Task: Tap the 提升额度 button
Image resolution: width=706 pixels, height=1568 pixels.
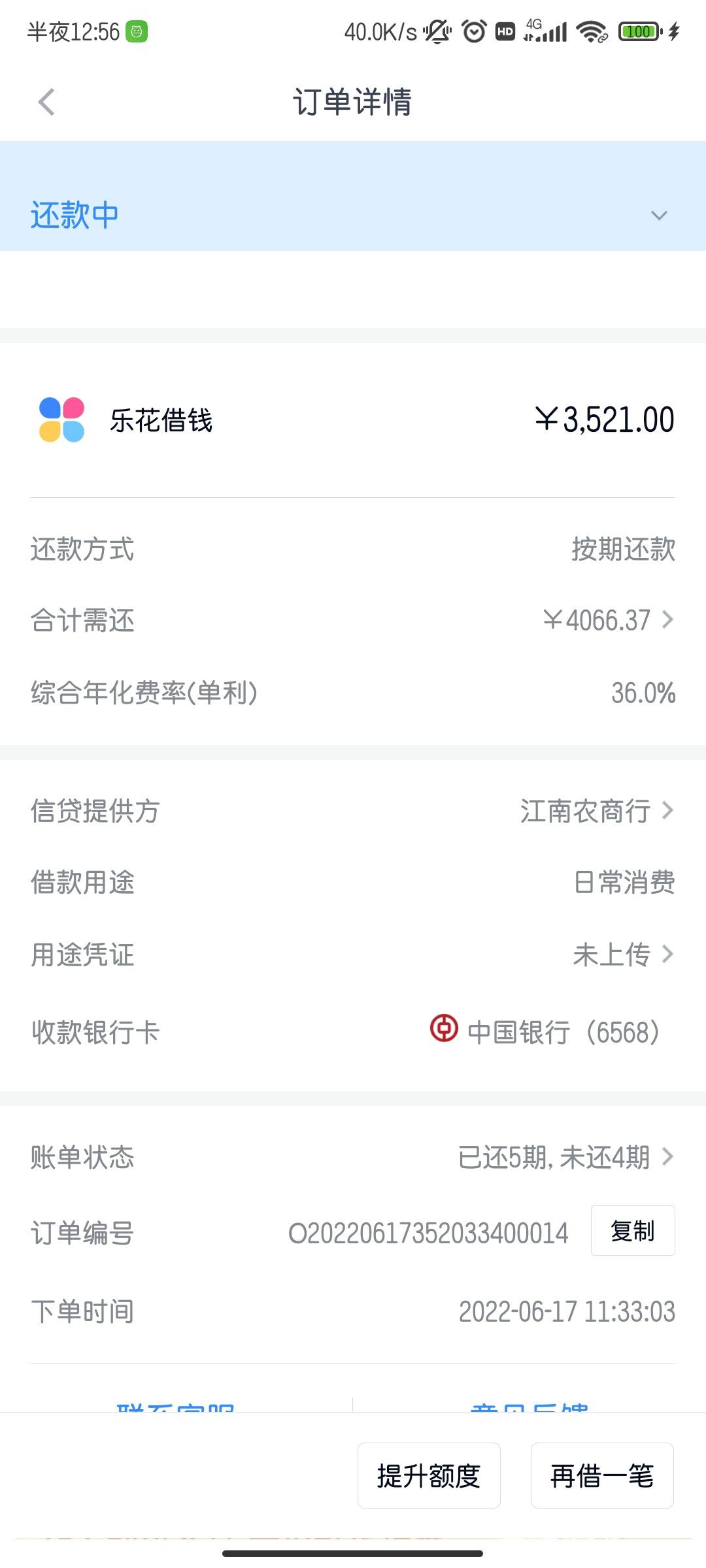Action: tap(429, 1476)
